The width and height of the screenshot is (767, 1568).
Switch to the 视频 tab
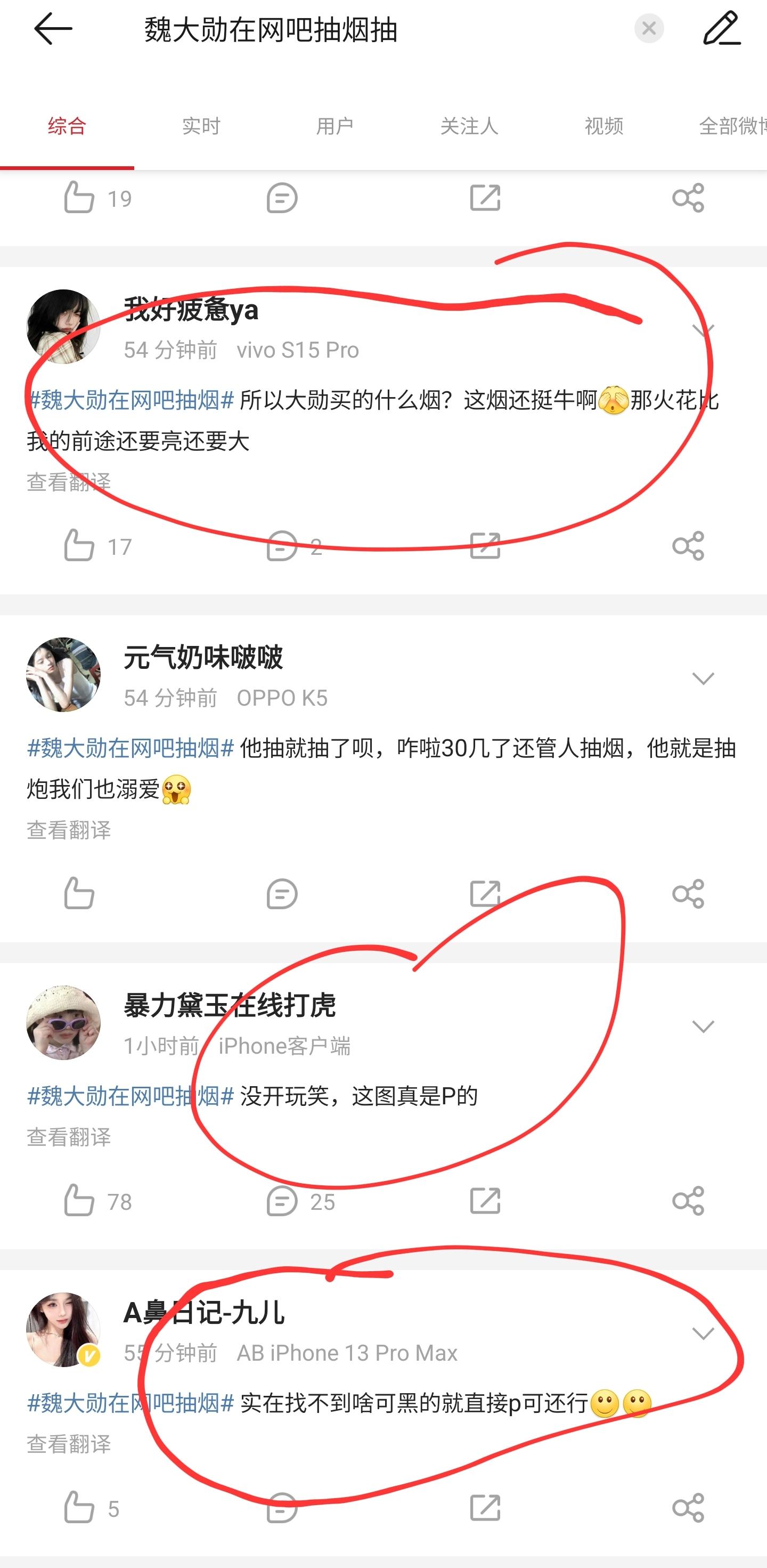603,127
